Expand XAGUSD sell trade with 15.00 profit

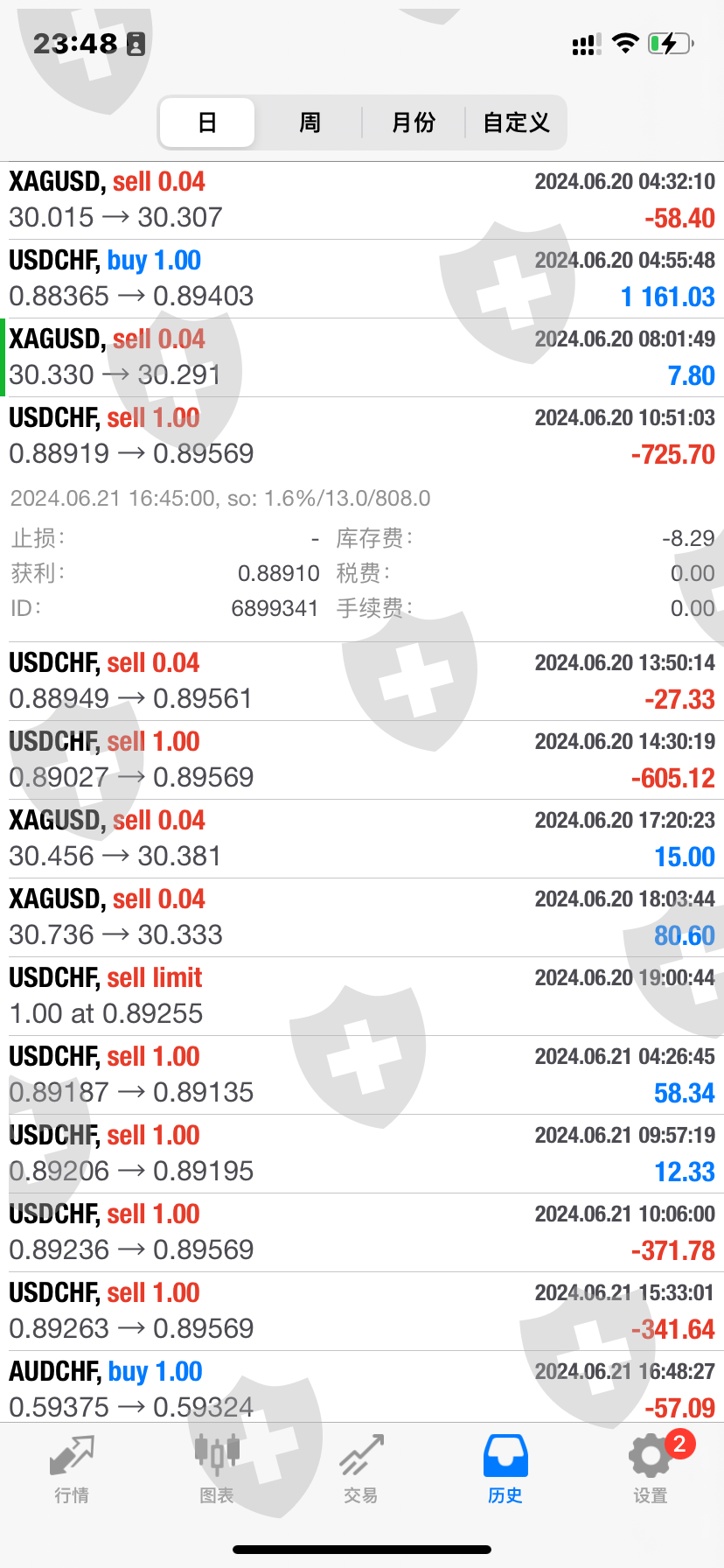click(362, 838)
